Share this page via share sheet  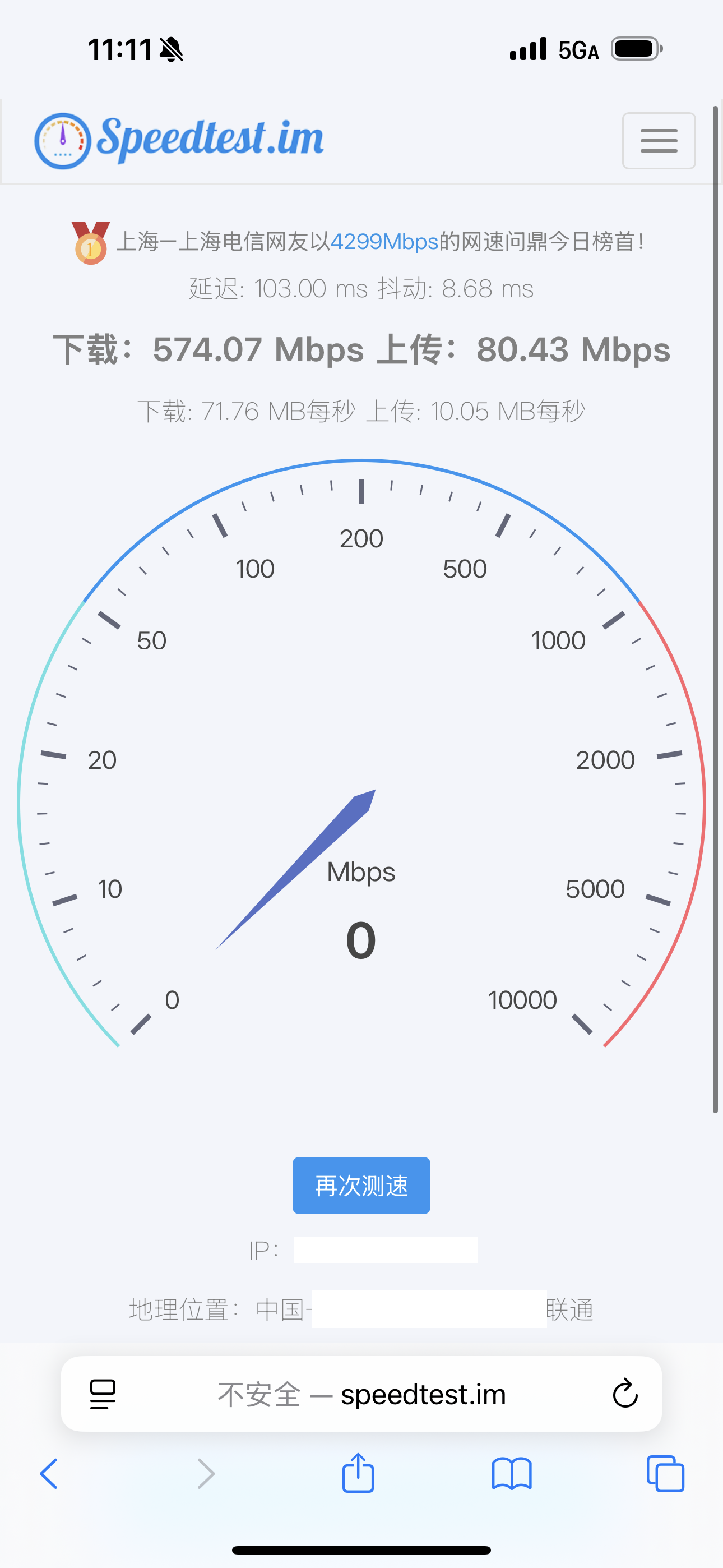[358, 1474]
